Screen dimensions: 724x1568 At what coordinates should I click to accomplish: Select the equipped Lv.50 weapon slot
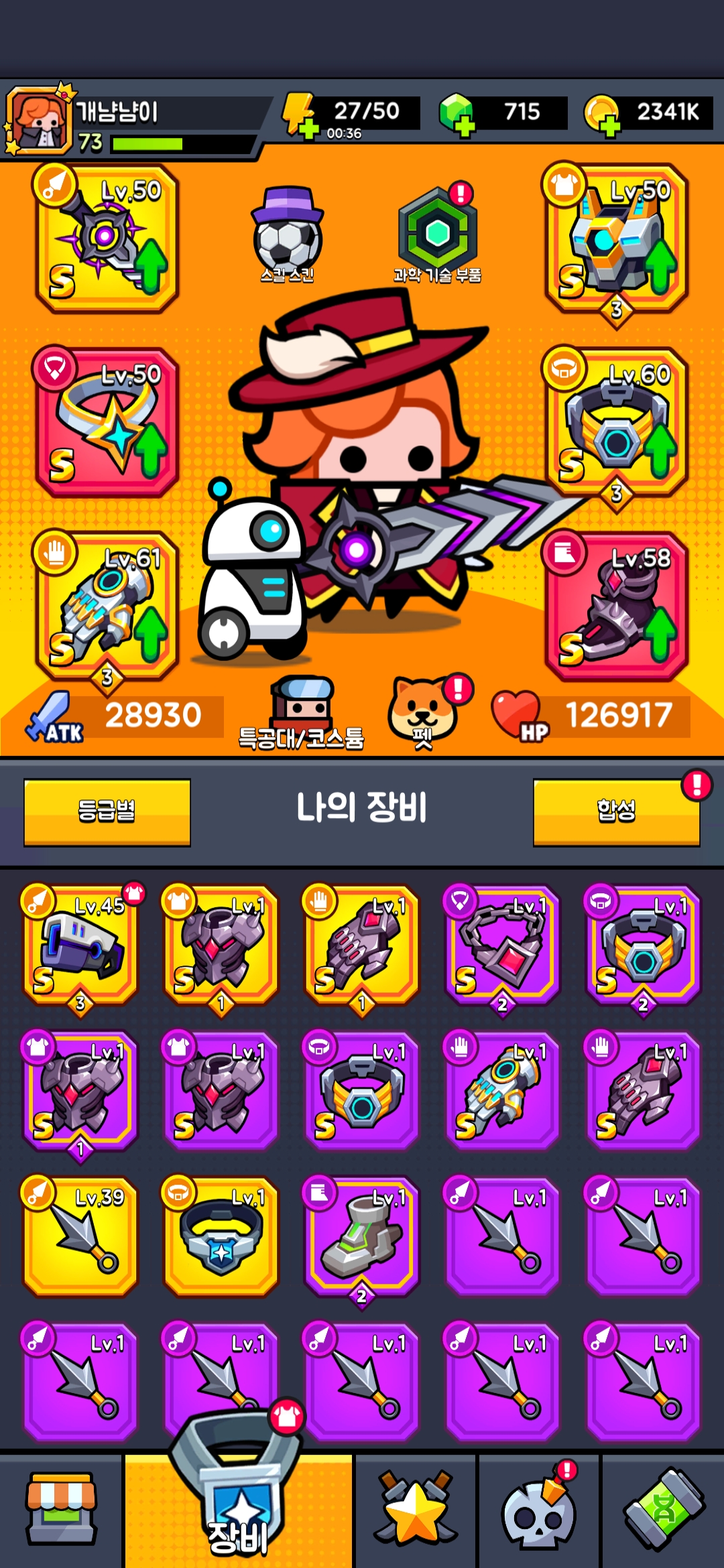click(x=107, y=239)
